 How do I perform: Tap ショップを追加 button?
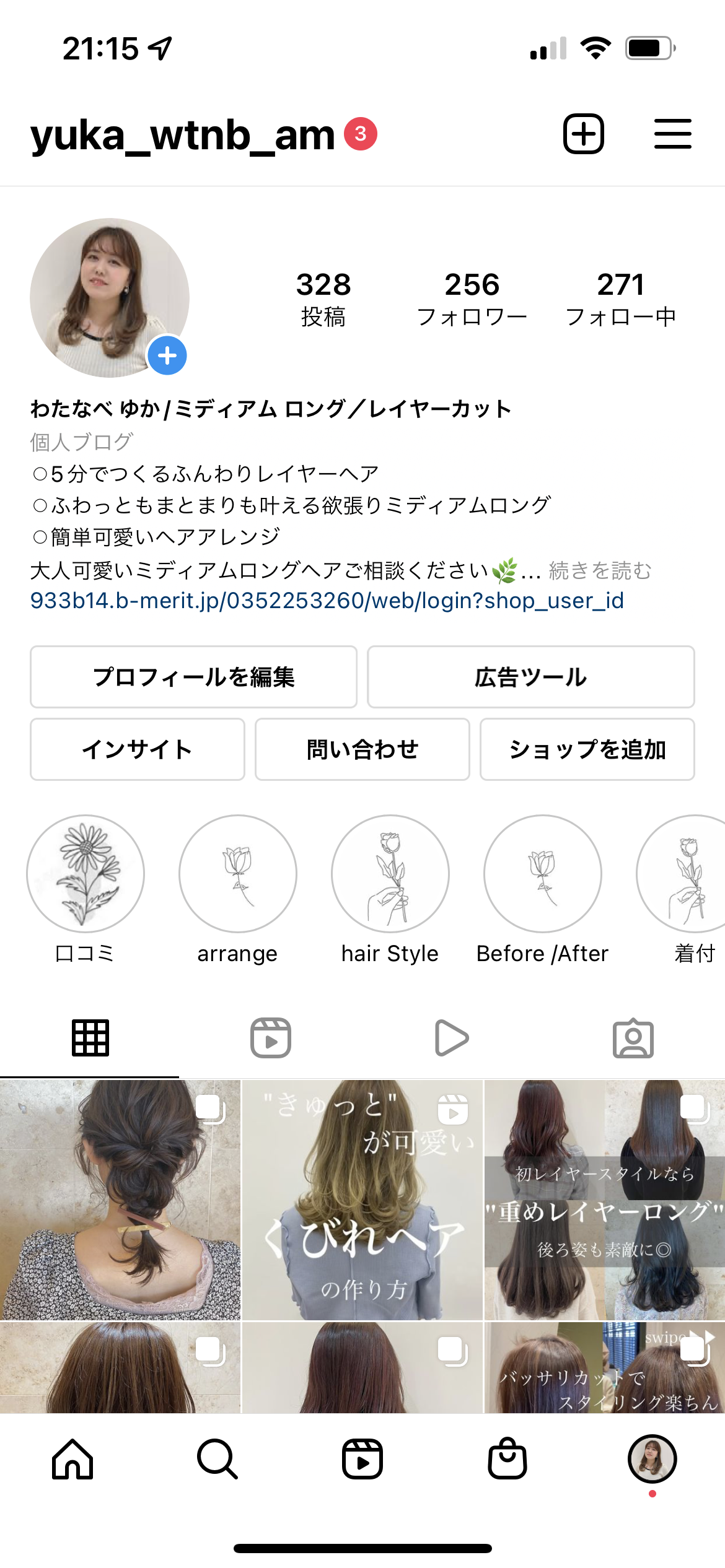587,749
